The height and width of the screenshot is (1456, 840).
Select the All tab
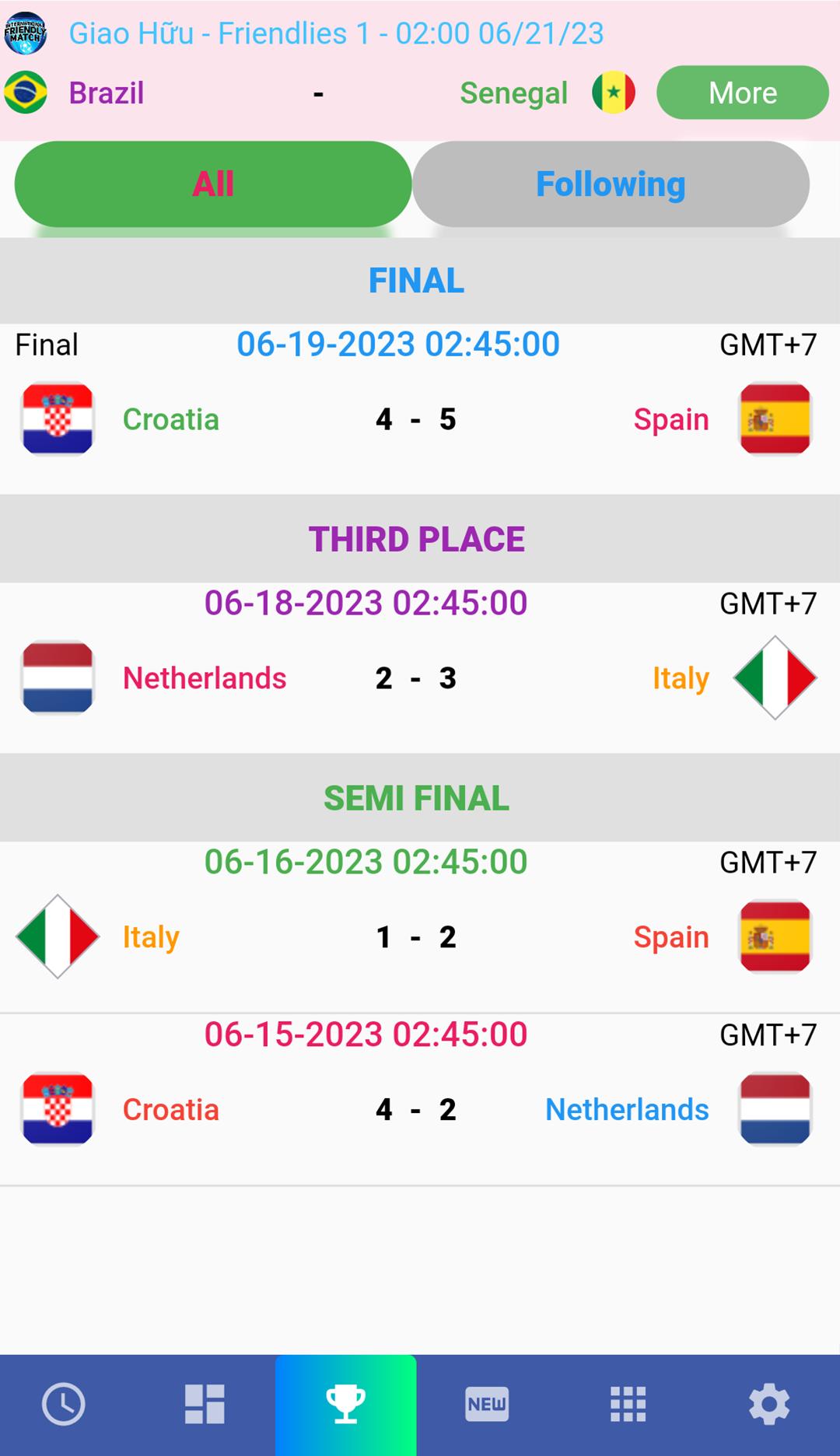tap(213, 184)
